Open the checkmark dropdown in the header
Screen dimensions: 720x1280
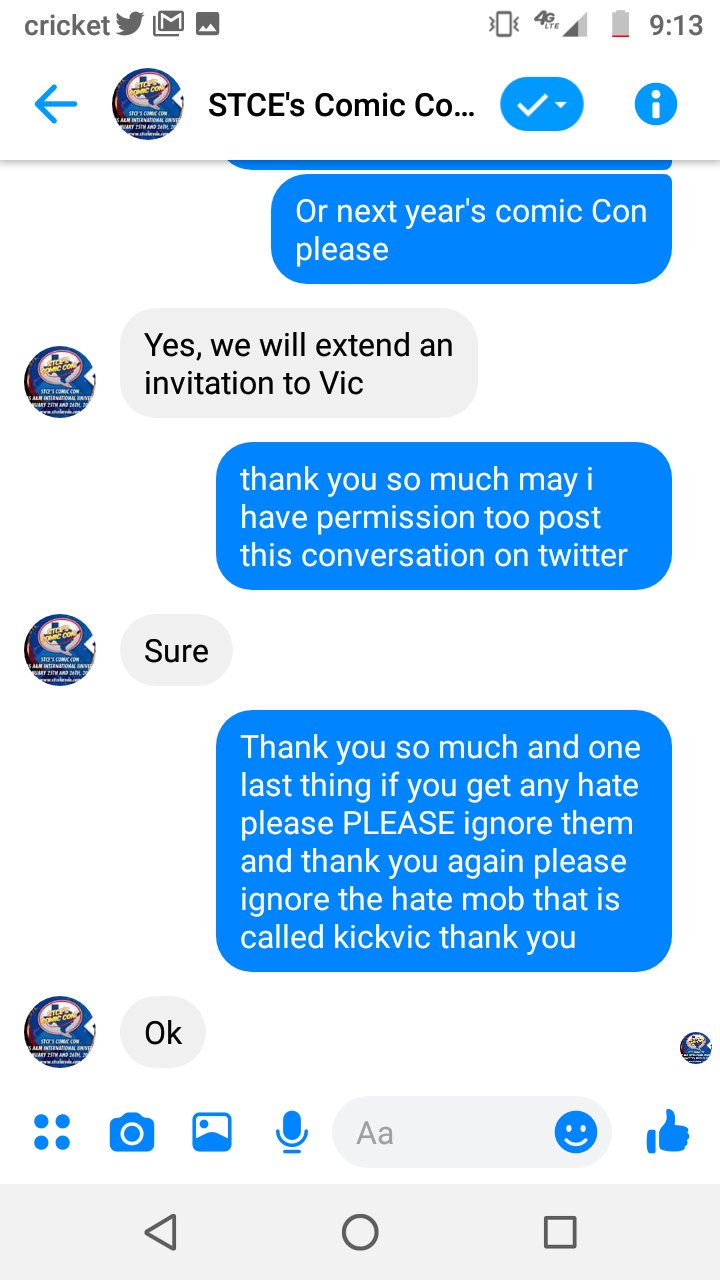[542, 104]
